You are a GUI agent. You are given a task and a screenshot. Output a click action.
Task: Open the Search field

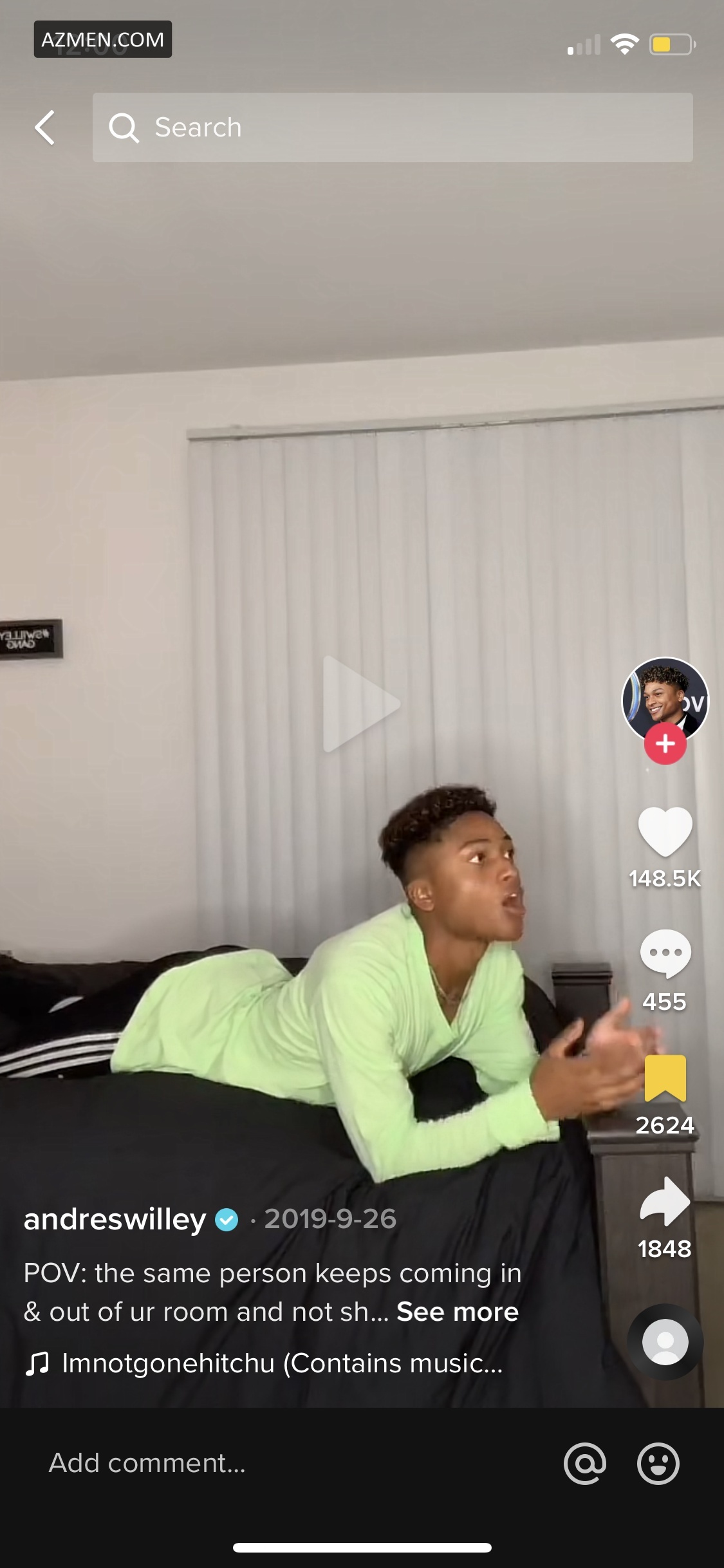click(x=393, y=127)
